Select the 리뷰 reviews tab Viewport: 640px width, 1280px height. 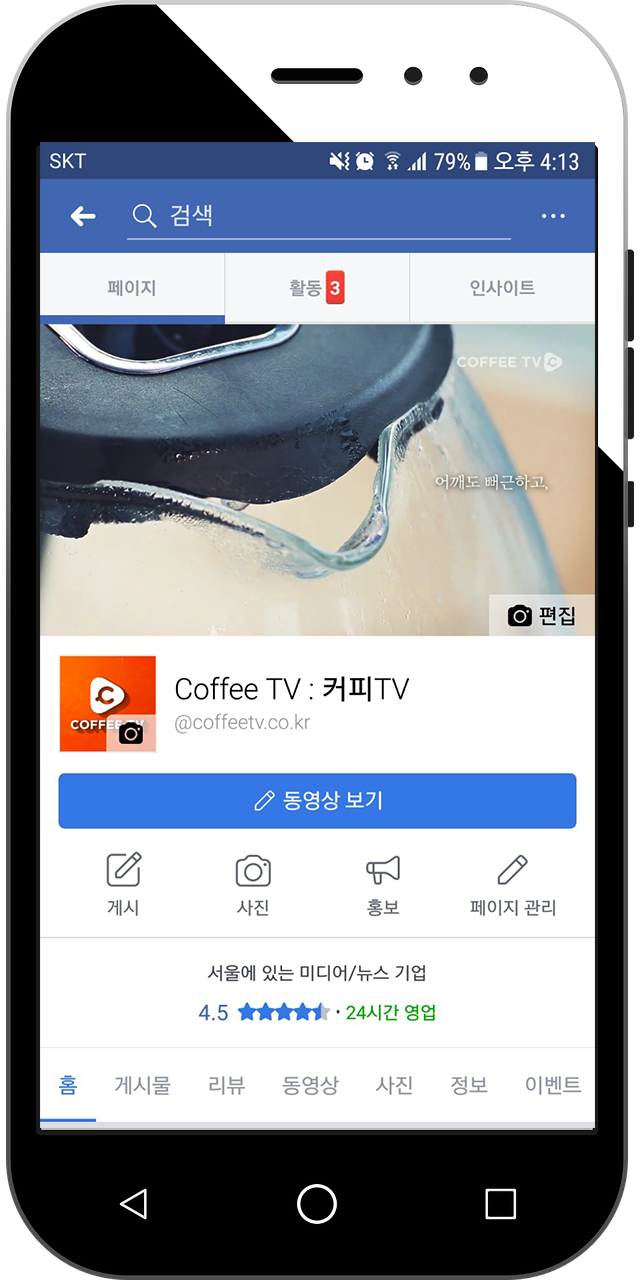point(226,1085)
